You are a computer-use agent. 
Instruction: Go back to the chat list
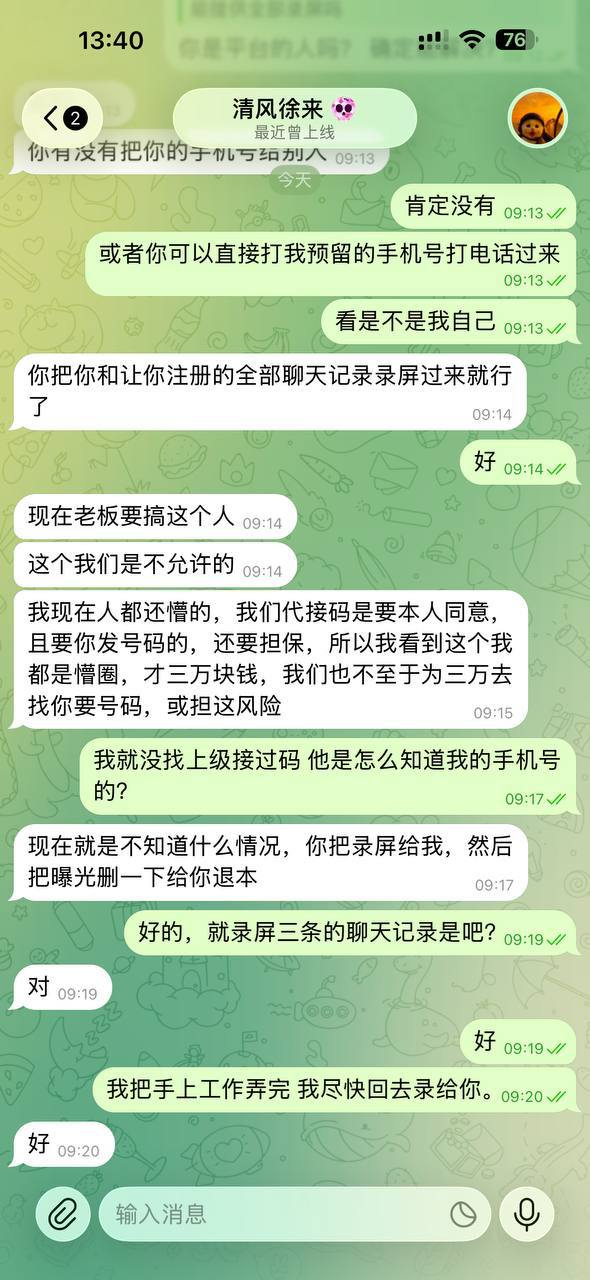pyautogui.click(x=66, y=119)
